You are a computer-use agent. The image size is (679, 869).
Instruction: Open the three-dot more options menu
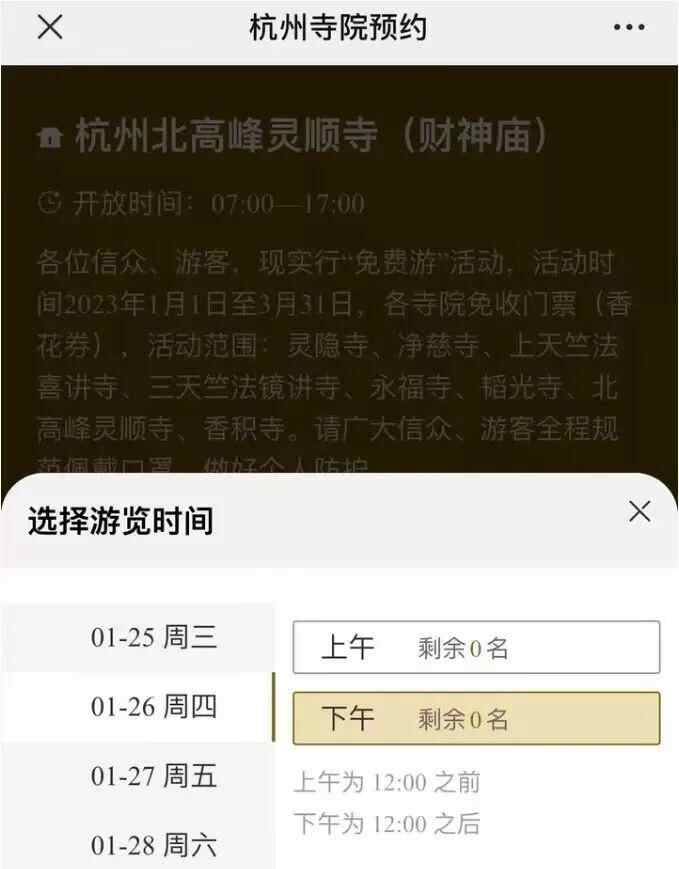[x=629, y=28]
